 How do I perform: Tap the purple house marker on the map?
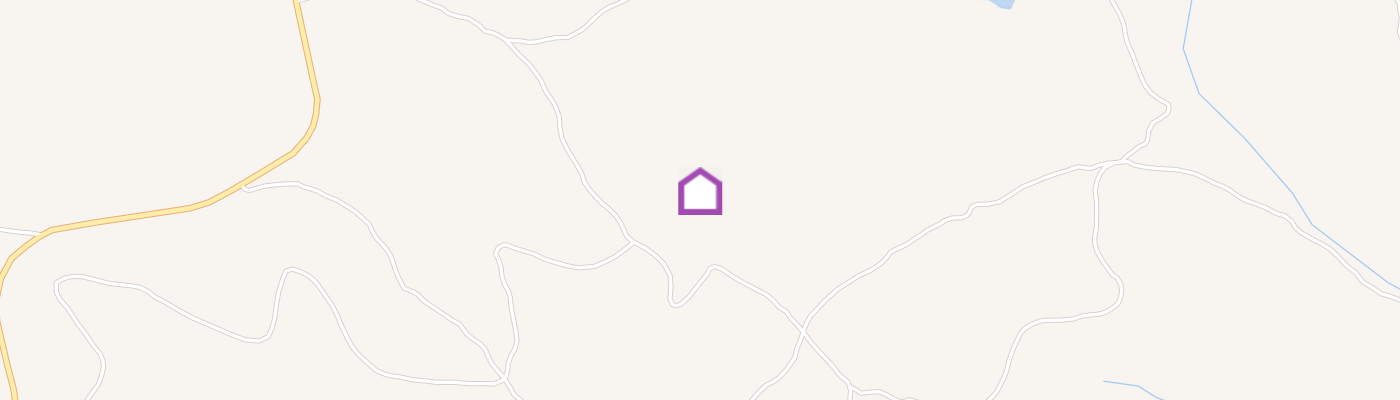[x=700, y=191]
